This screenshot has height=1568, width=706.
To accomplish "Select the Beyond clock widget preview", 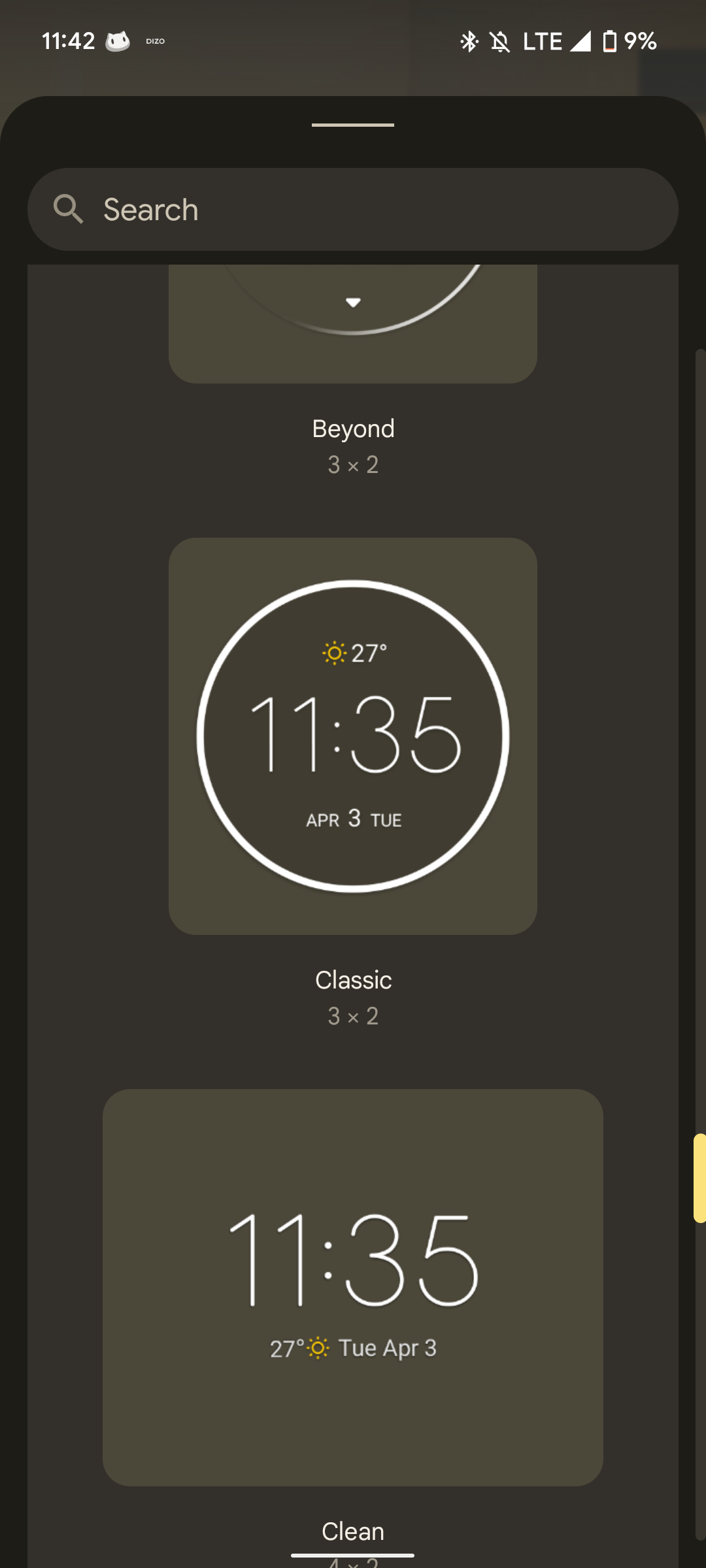I will click(x=353, y=323).
